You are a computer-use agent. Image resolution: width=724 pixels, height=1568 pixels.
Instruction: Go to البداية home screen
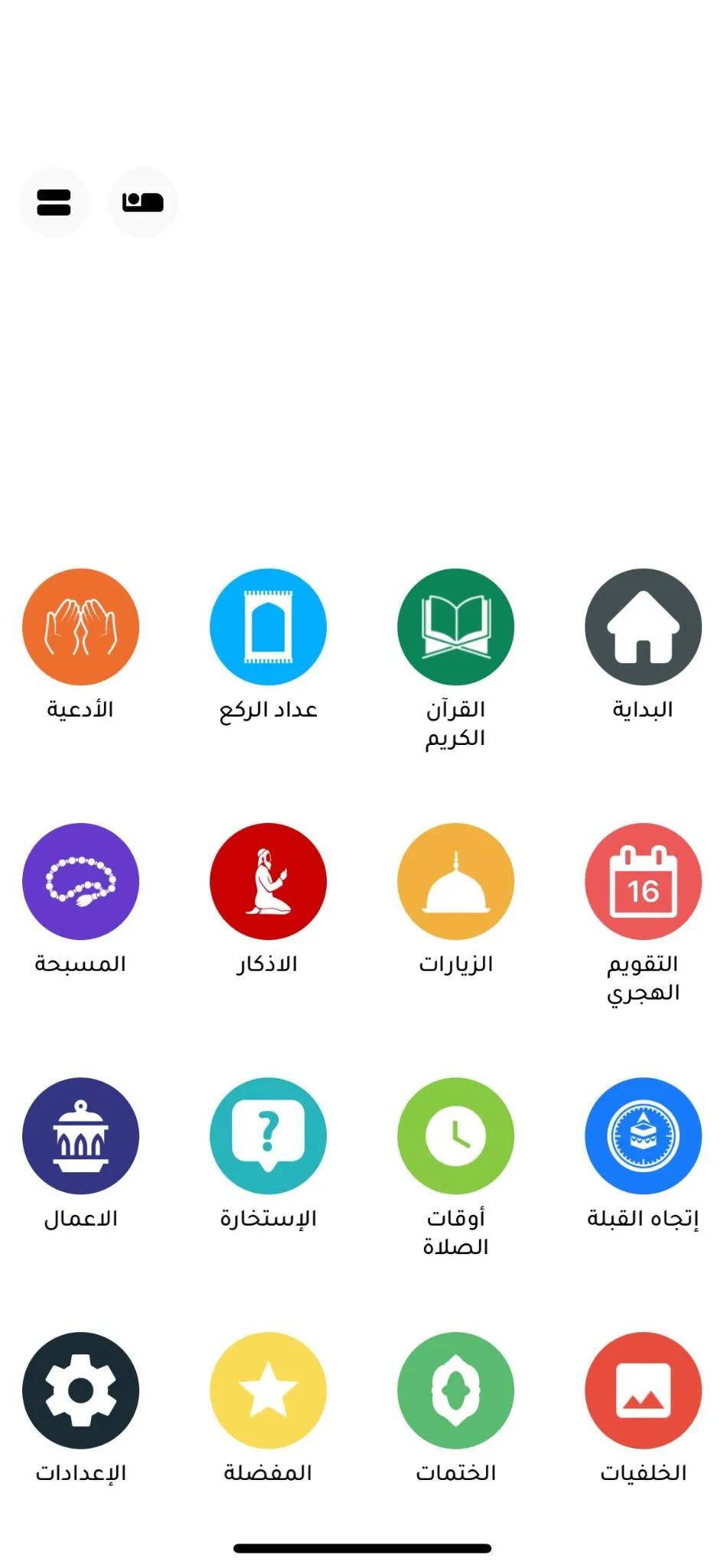[x=643, y=627]
